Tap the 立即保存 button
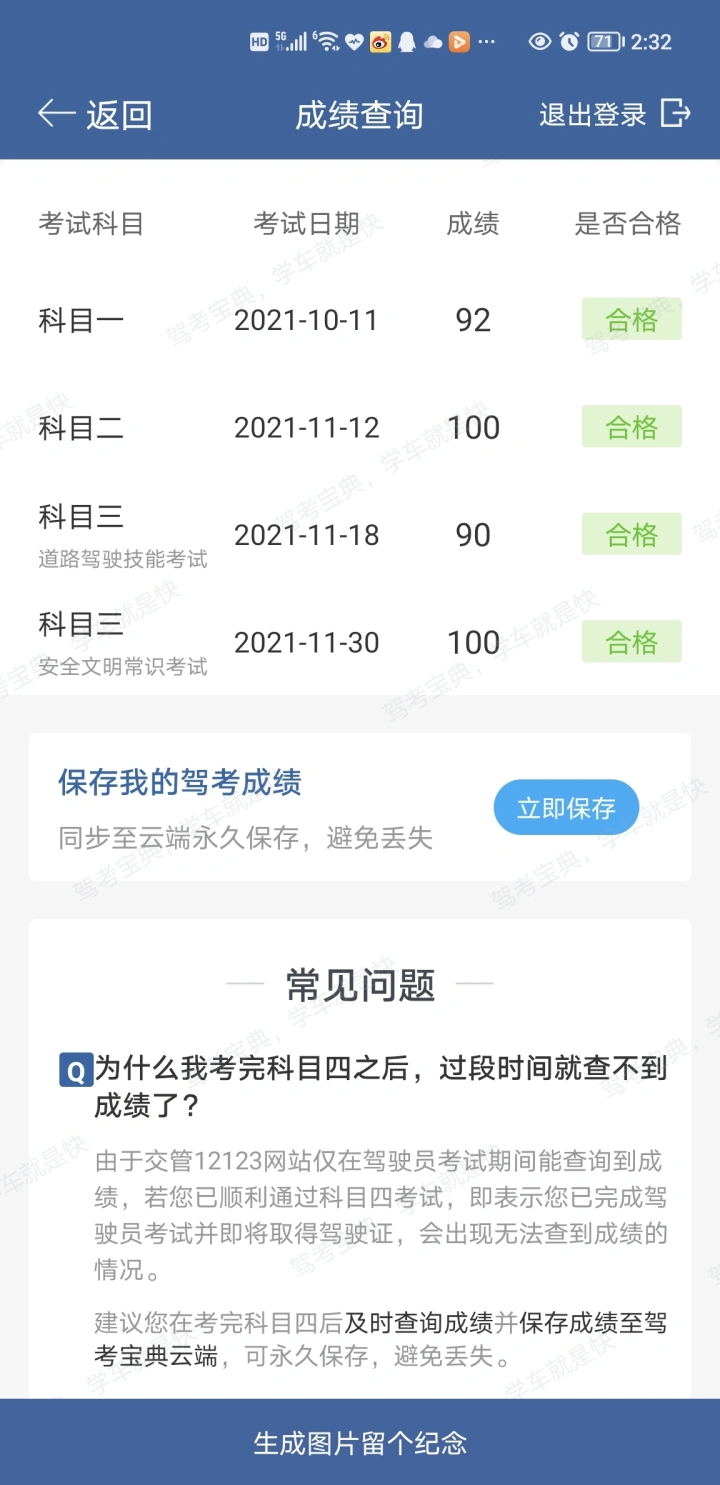 click(566, 808)
